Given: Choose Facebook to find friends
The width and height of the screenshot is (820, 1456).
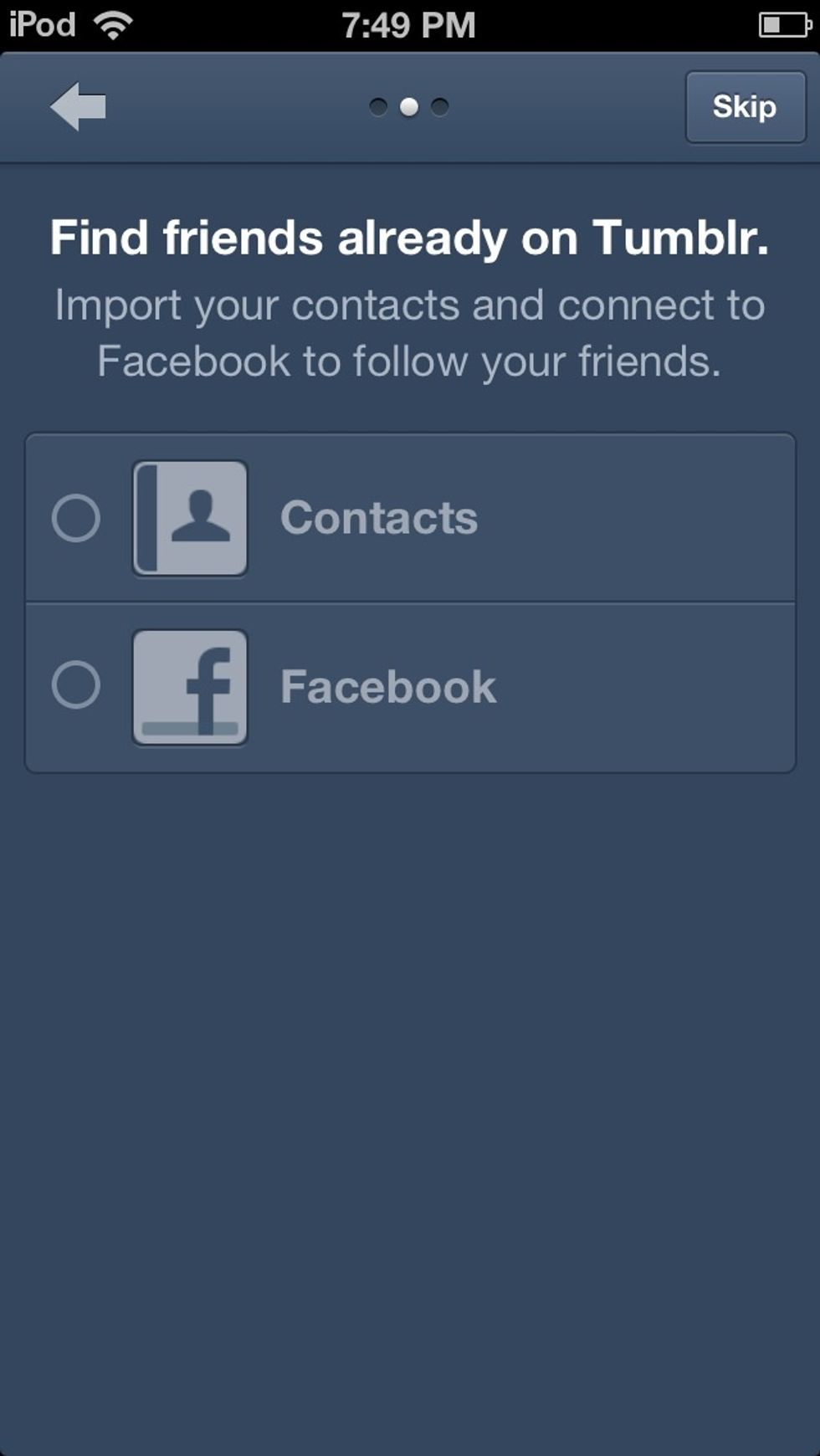Looking at the screenshot, I should [410, 687].
